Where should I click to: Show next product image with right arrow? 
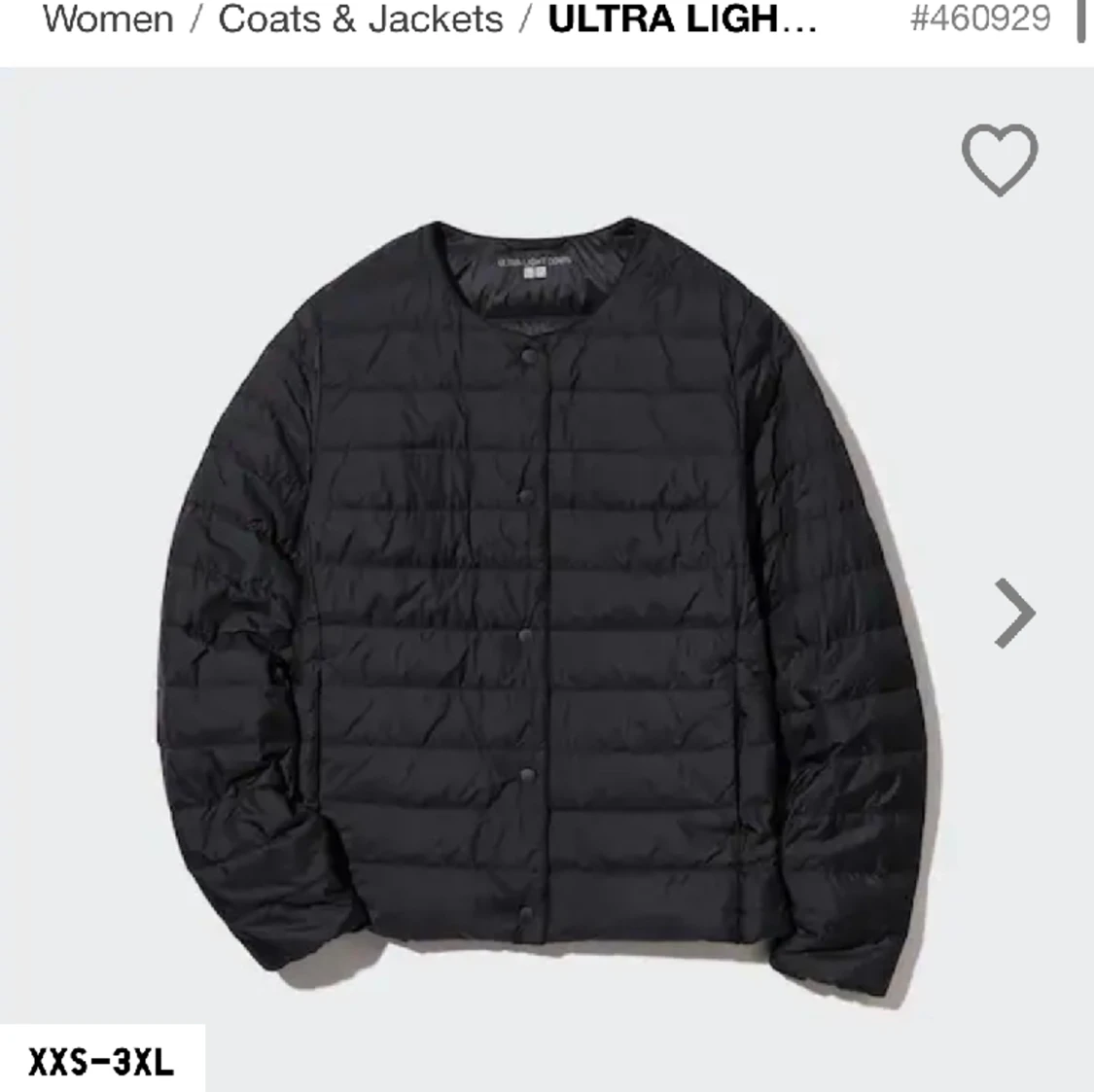[x=1014, y=613]
